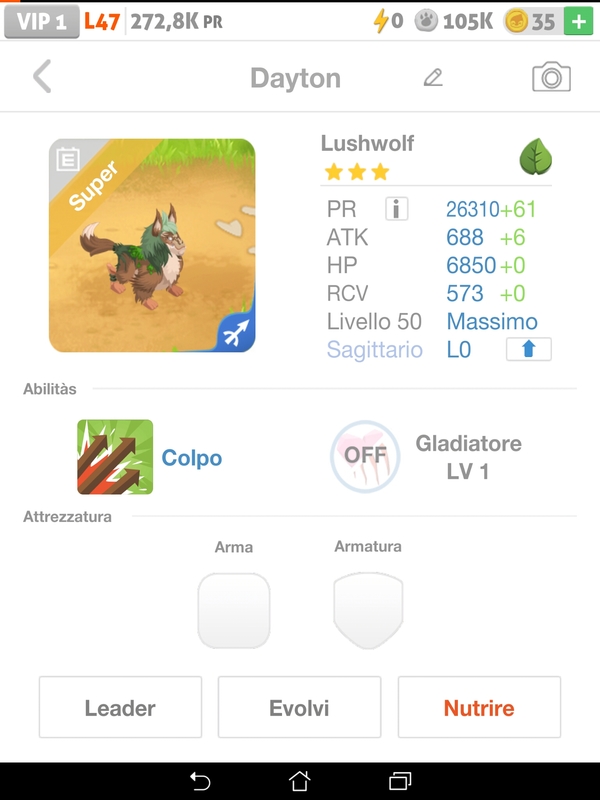This screenshot has height=800, width=600.
Task: Open the VIP 1 badge
Action: click(42, 21)
